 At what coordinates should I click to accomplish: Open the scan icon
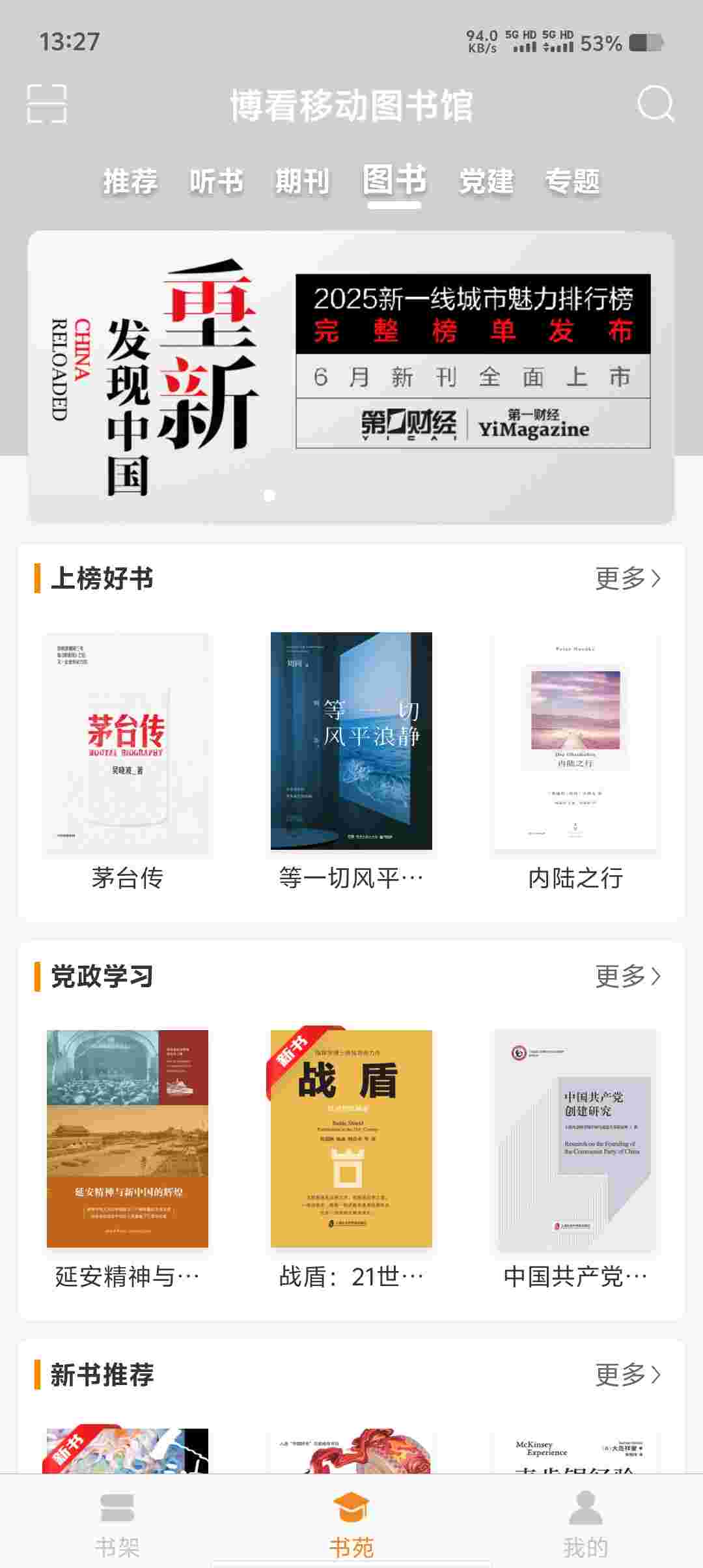tap(47, 104)
